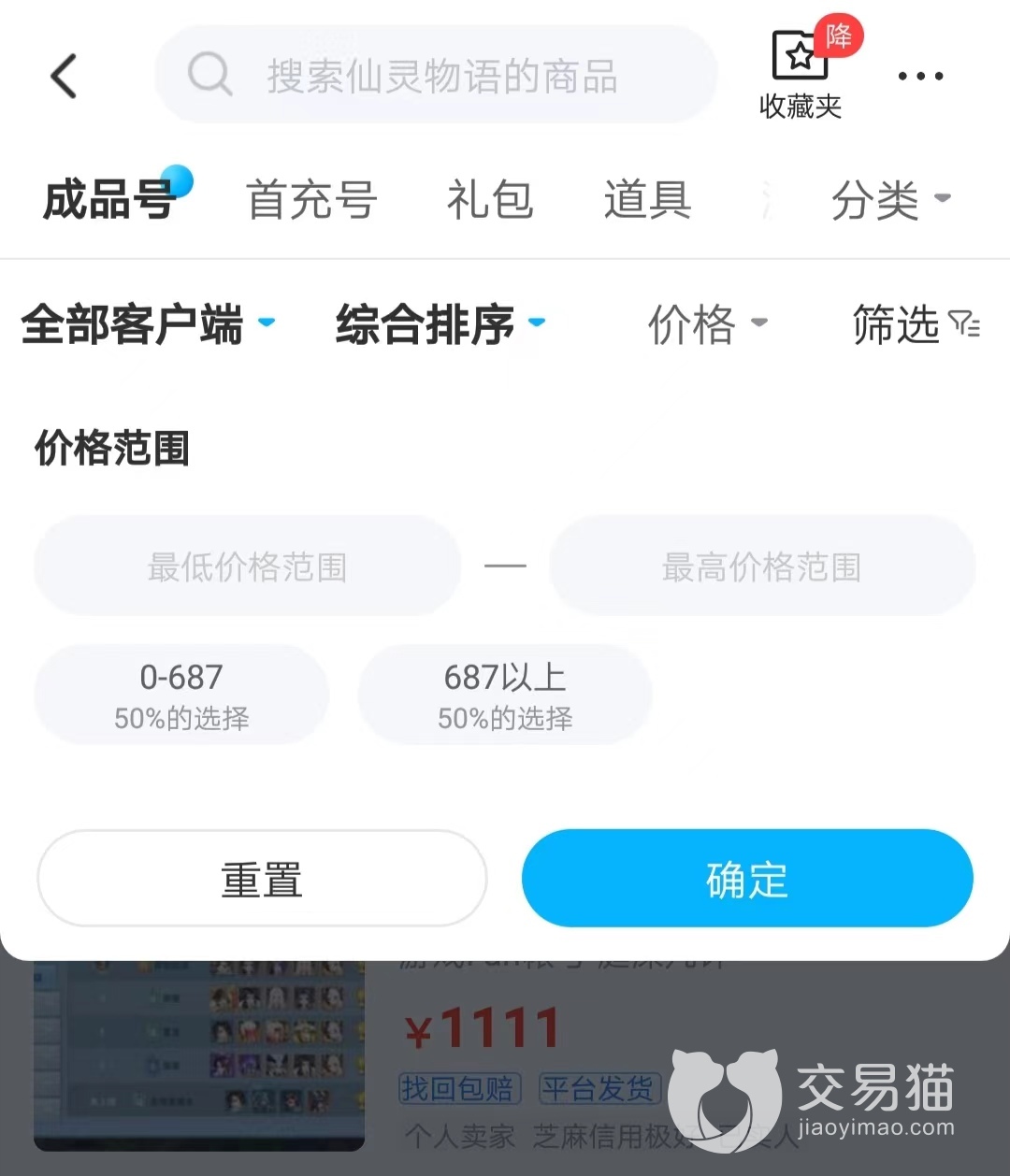Expand the 全部客户端 dropdown
This screenshot has height=1176, width=1010.
coord(147,324)
